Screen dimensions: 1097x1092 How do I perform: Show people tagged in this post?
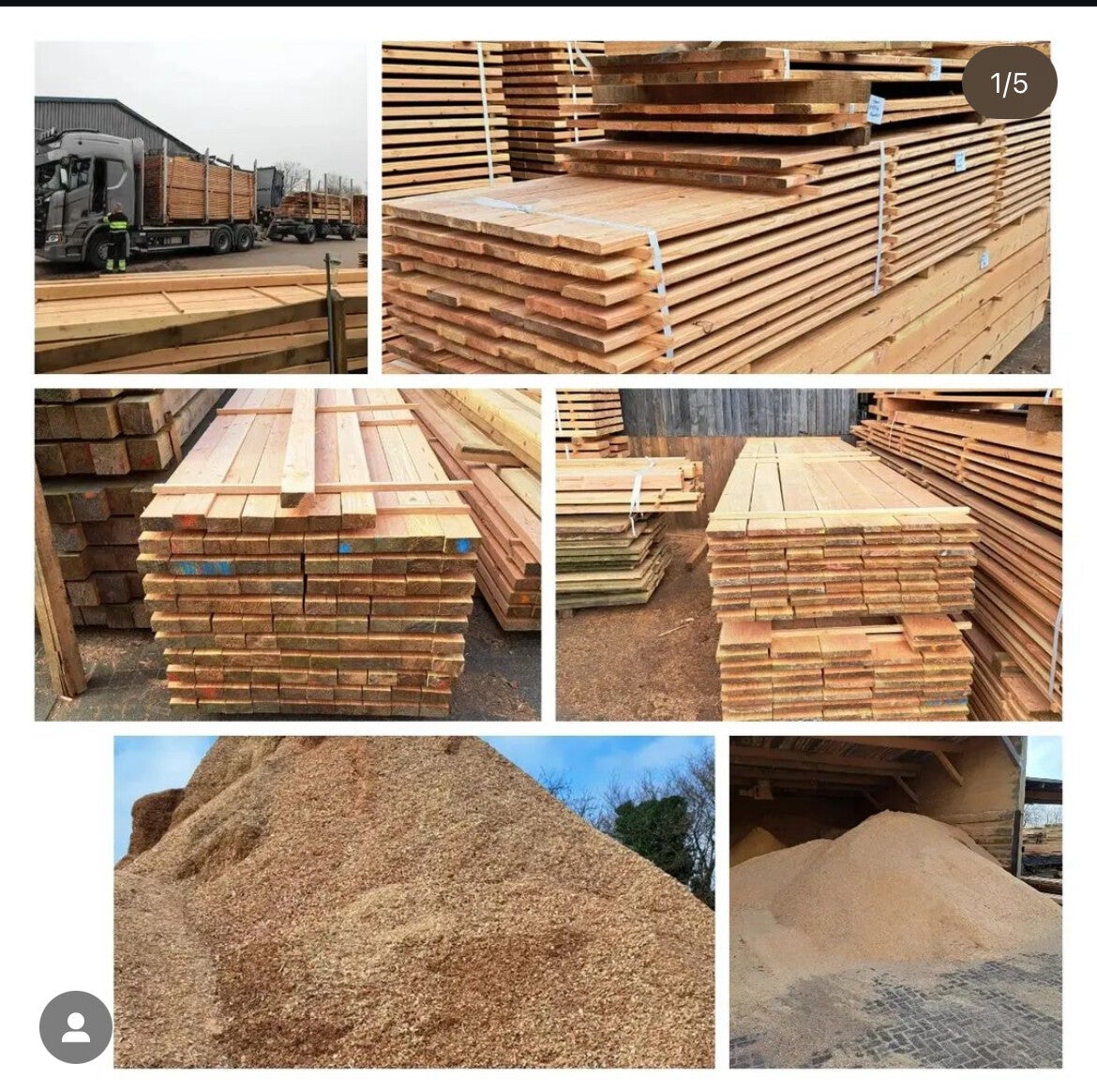(x=75, y=1026)
